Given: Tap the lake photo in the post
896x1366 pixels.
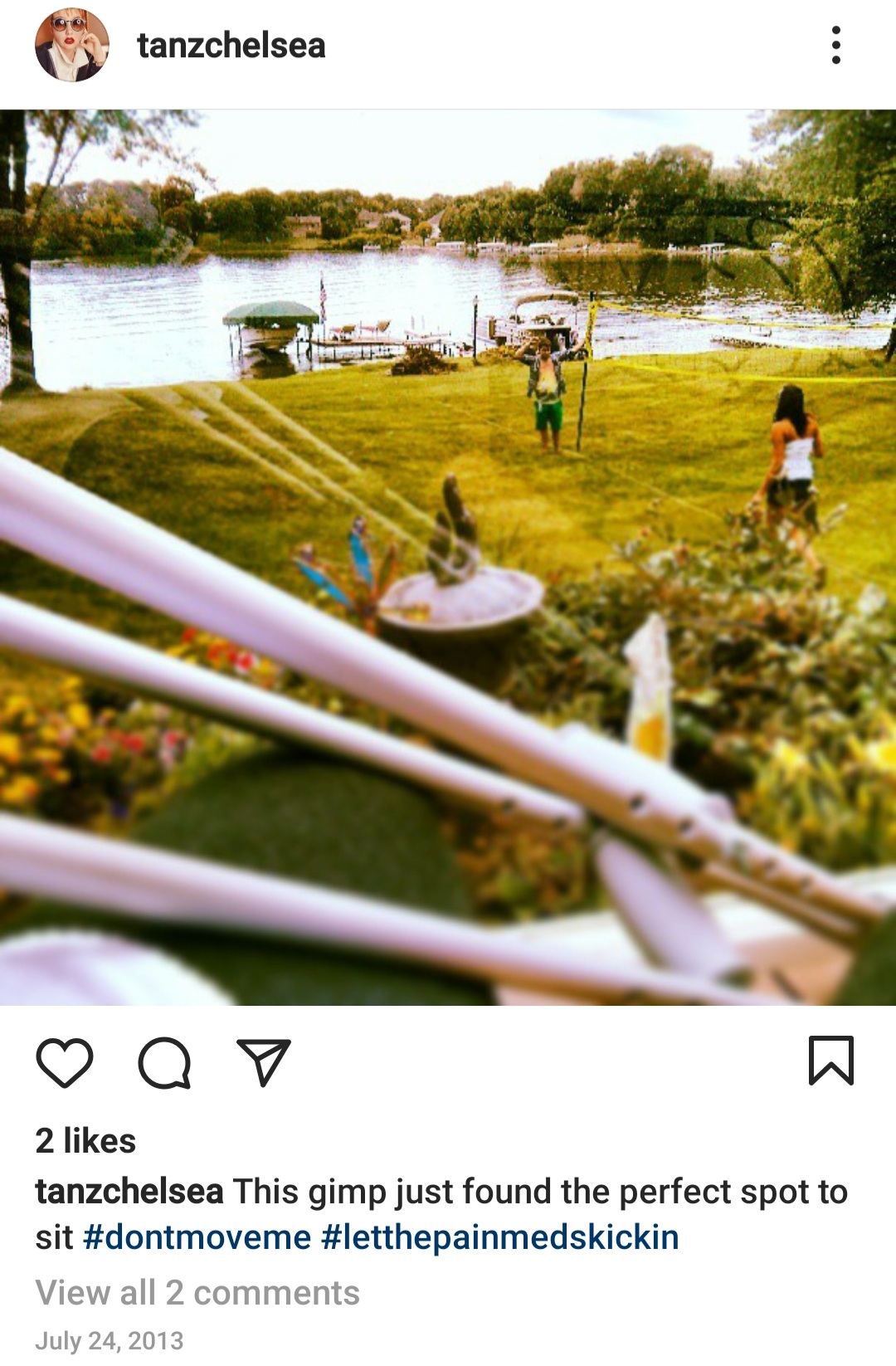Looking at the screenshot, I should tap(448, 557).
